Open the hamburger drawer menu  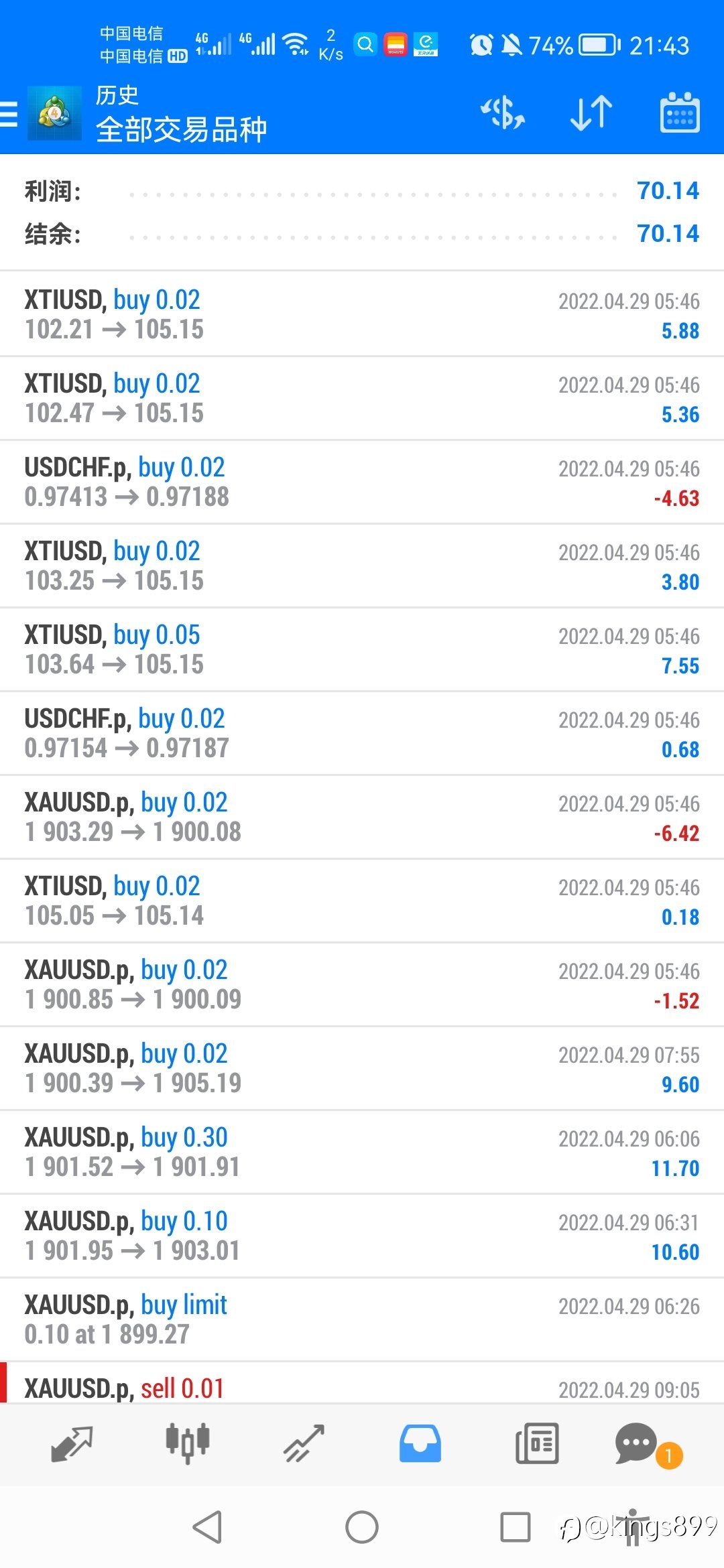[8, 114]
